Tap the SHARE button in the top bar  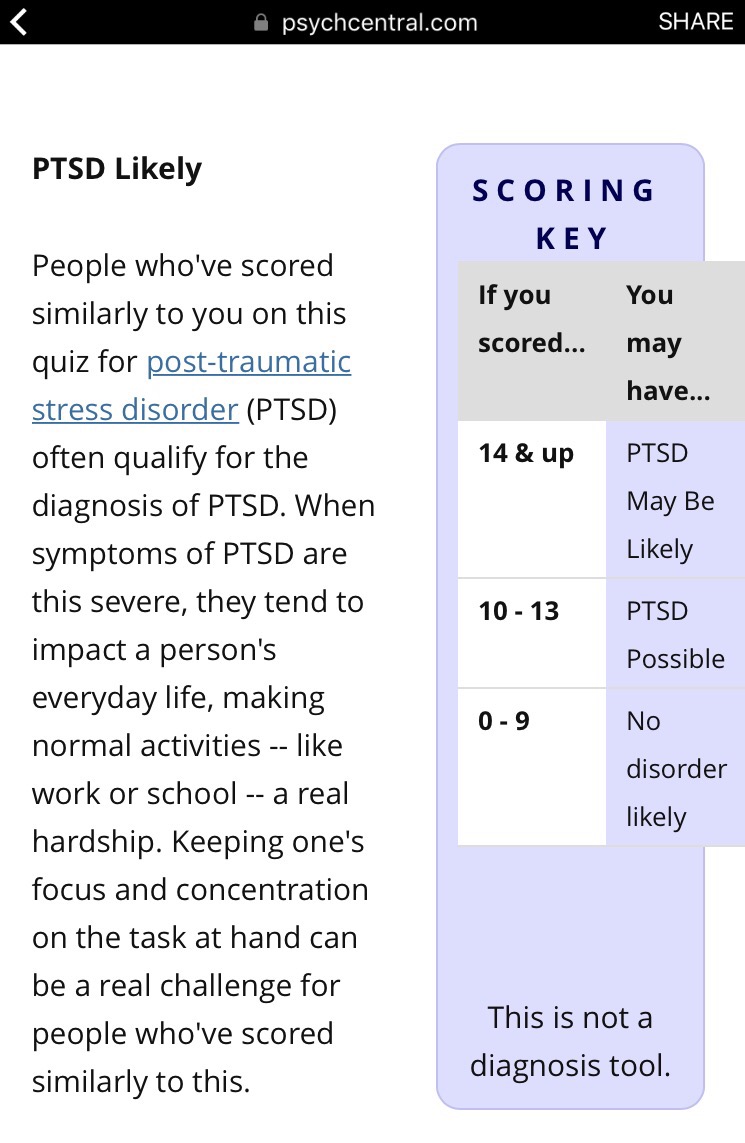696,22
